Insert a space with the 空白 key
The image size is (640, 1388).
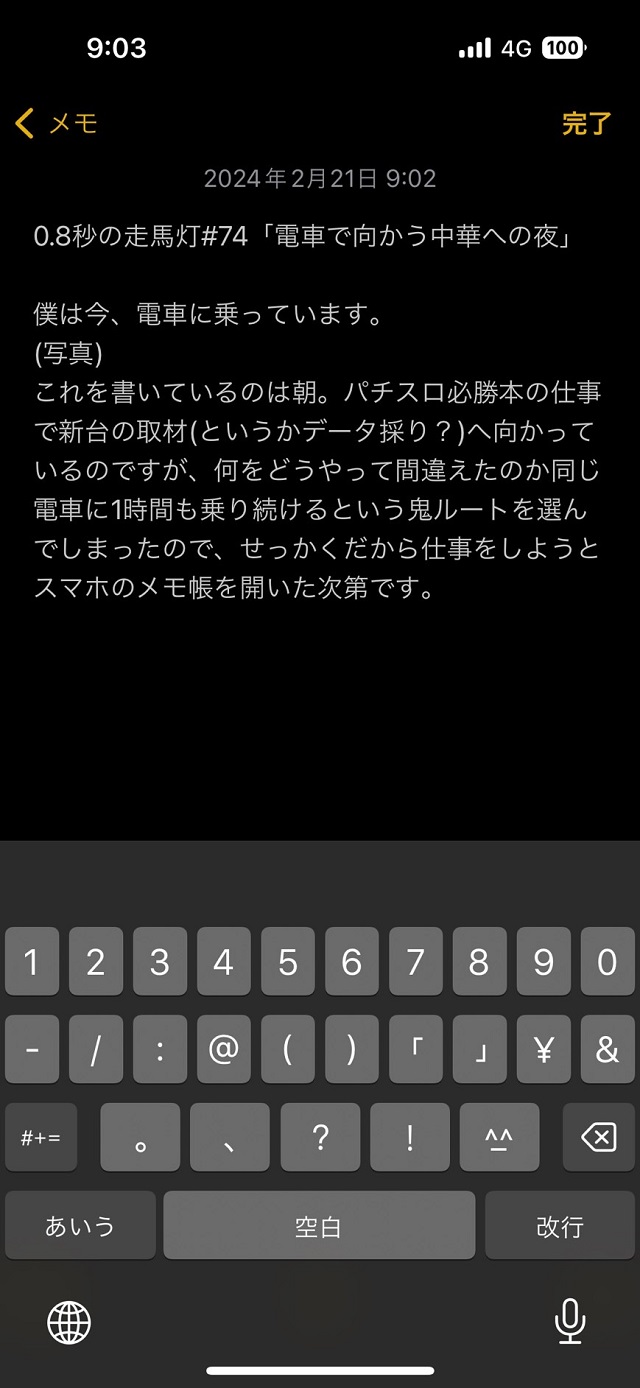319,1226
